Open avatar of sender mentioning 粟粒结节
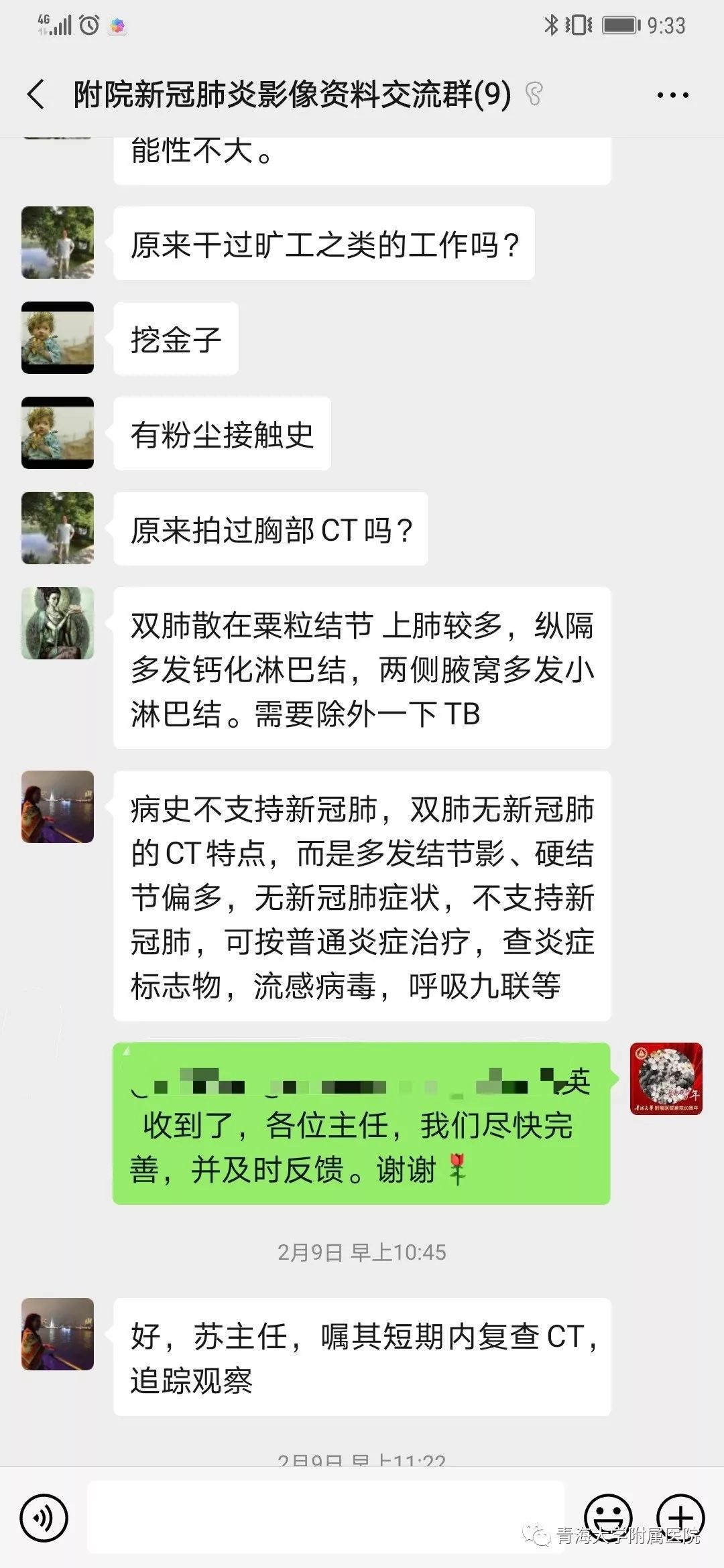 click(58, 623)
